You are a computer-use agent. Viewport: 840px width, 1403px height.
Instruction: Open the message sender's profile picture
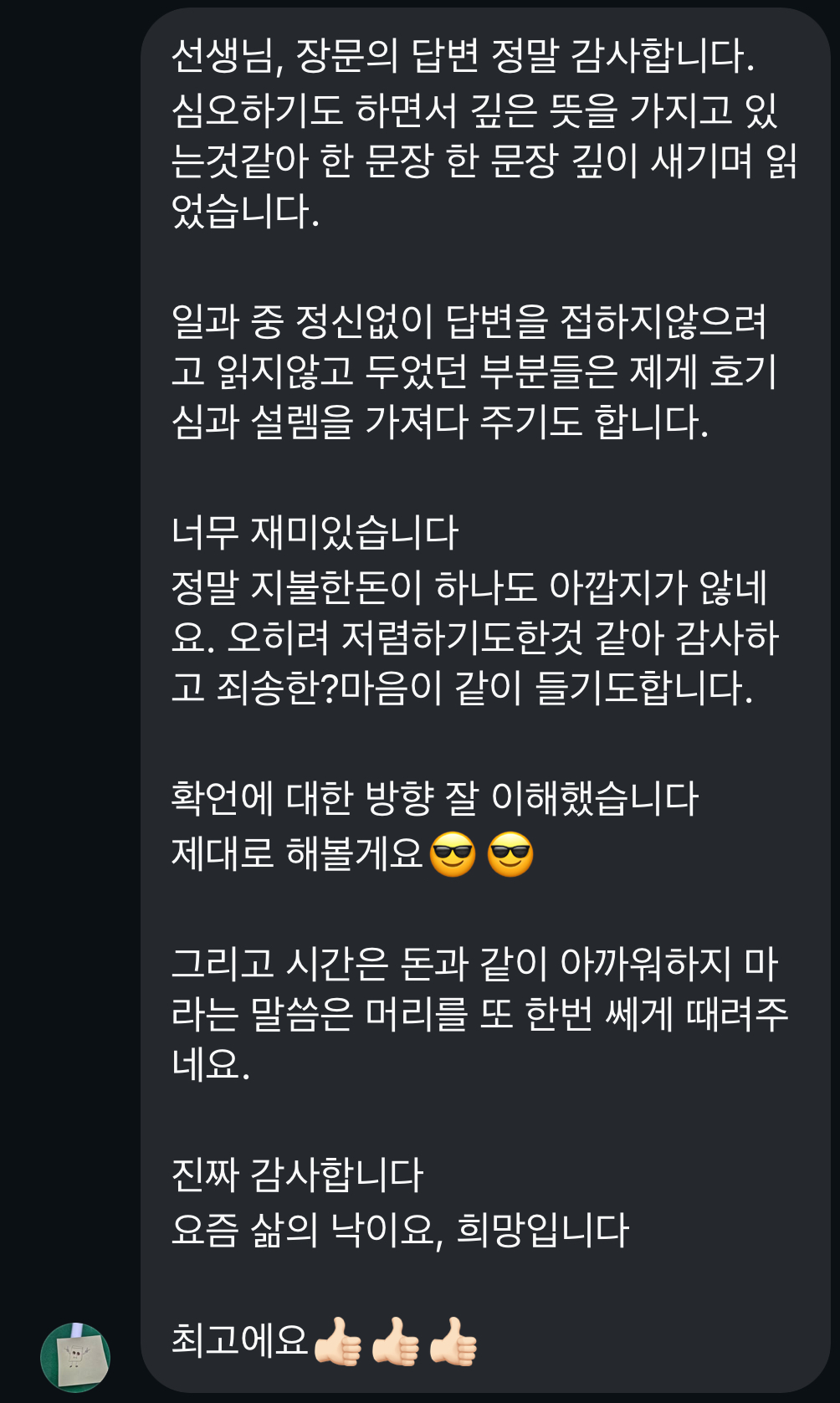click(x=75, y=1356)
